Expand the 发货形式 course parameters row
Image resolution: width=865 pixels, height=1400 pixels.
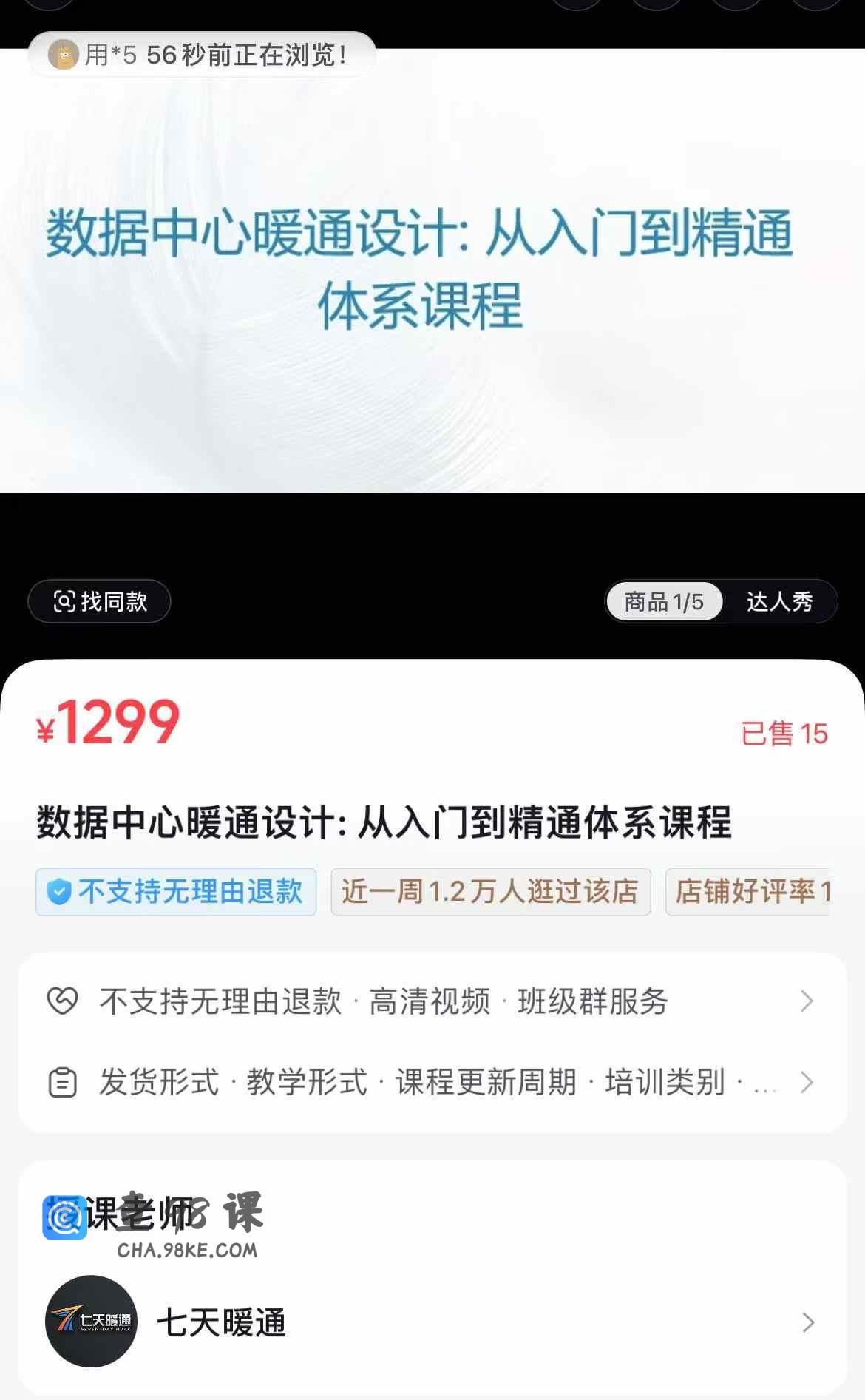pyautogui.click(x=432, y=1082)
